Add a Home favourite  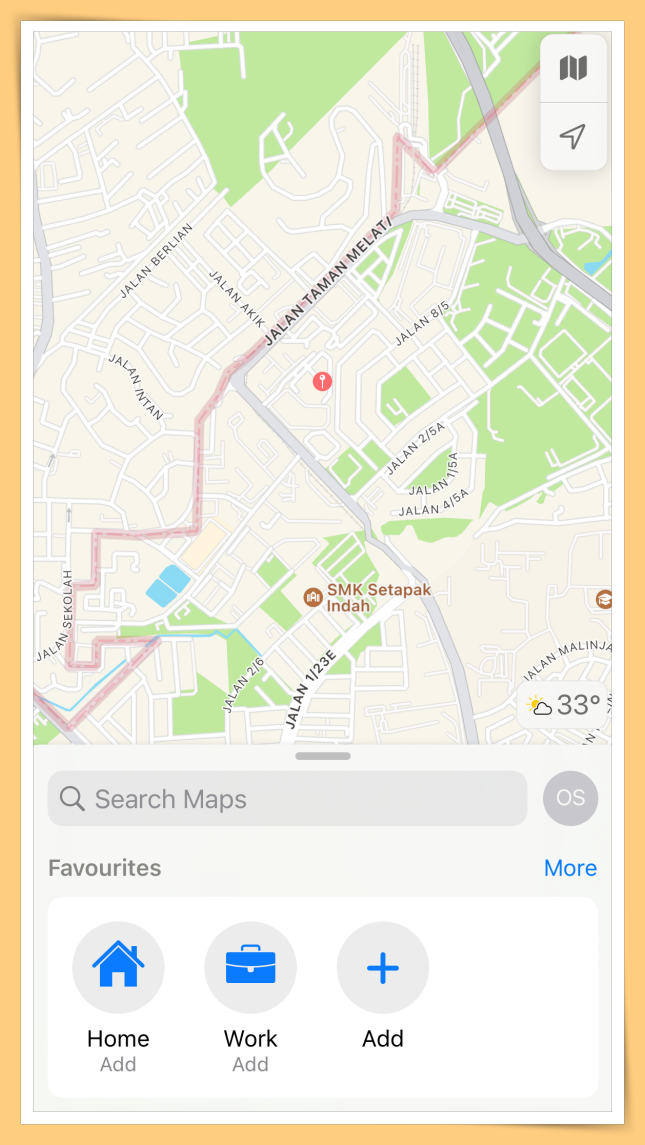point(118,968)
